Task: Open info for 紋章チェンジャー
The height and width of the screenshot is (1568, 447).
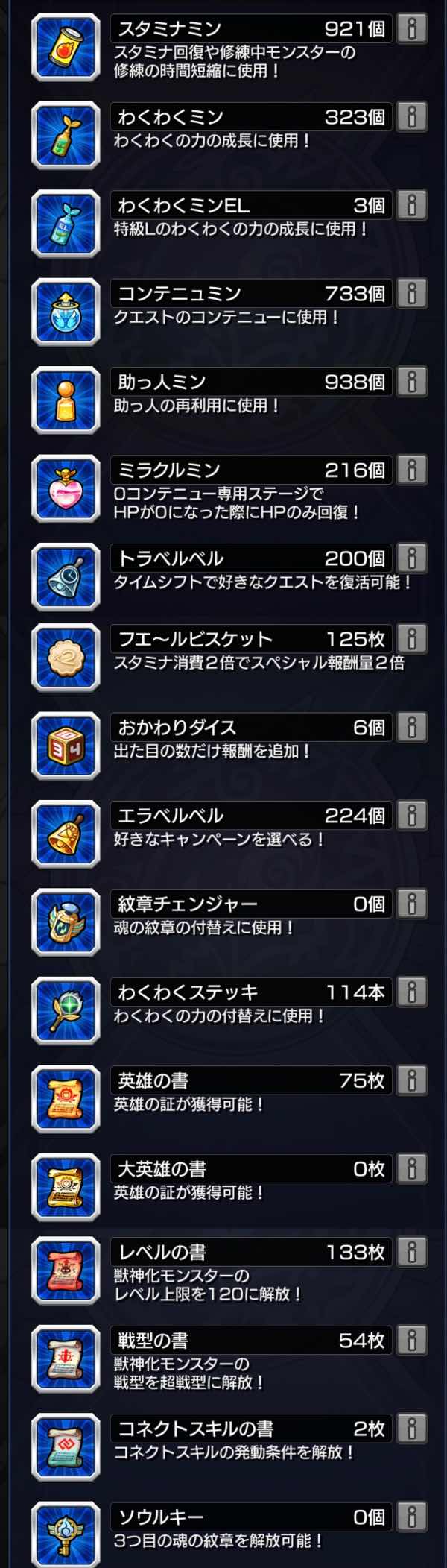Action: click(x=411, y=904)
